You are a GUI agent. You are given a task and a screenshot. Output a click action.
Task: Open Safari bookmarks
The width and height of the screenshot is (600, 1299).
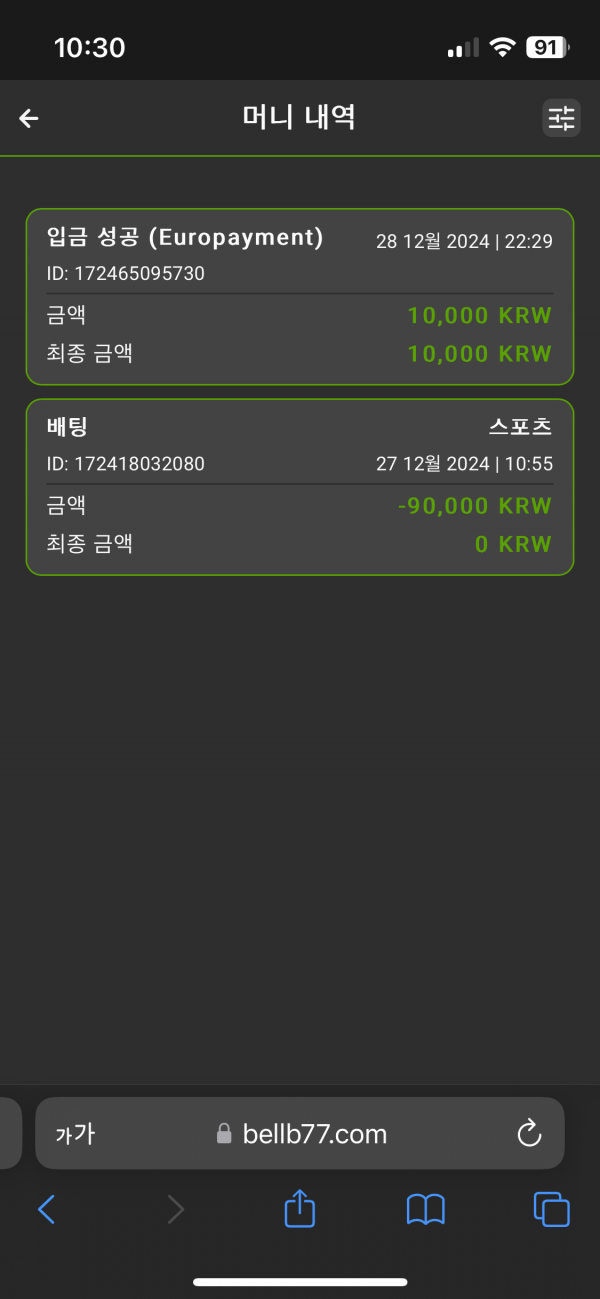[x=426, y=1210]
